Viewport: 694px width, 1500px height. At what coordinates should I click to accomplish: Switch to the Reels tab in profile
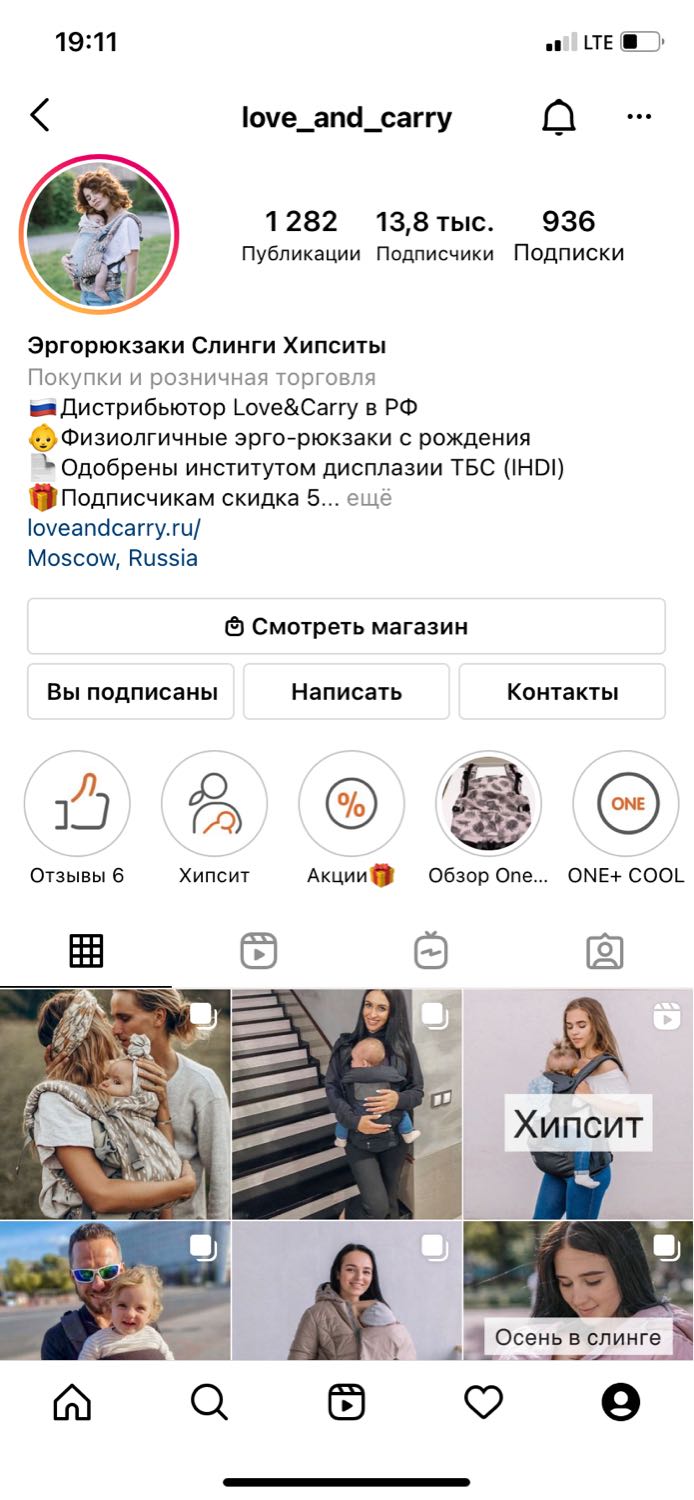point(259,951)
